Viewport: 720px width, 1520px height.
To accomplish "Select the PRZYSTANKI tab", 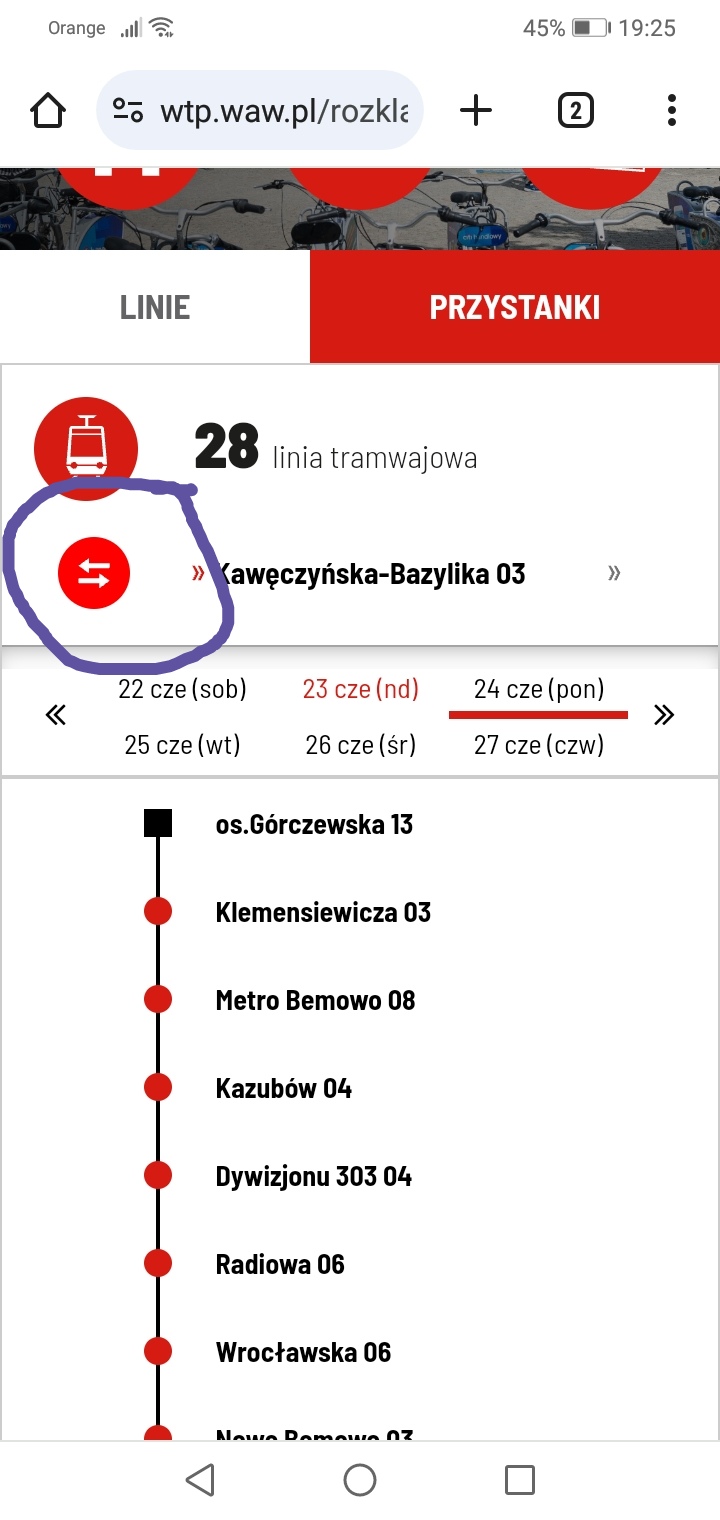I will pyautogui.click(x=514, y=307).
